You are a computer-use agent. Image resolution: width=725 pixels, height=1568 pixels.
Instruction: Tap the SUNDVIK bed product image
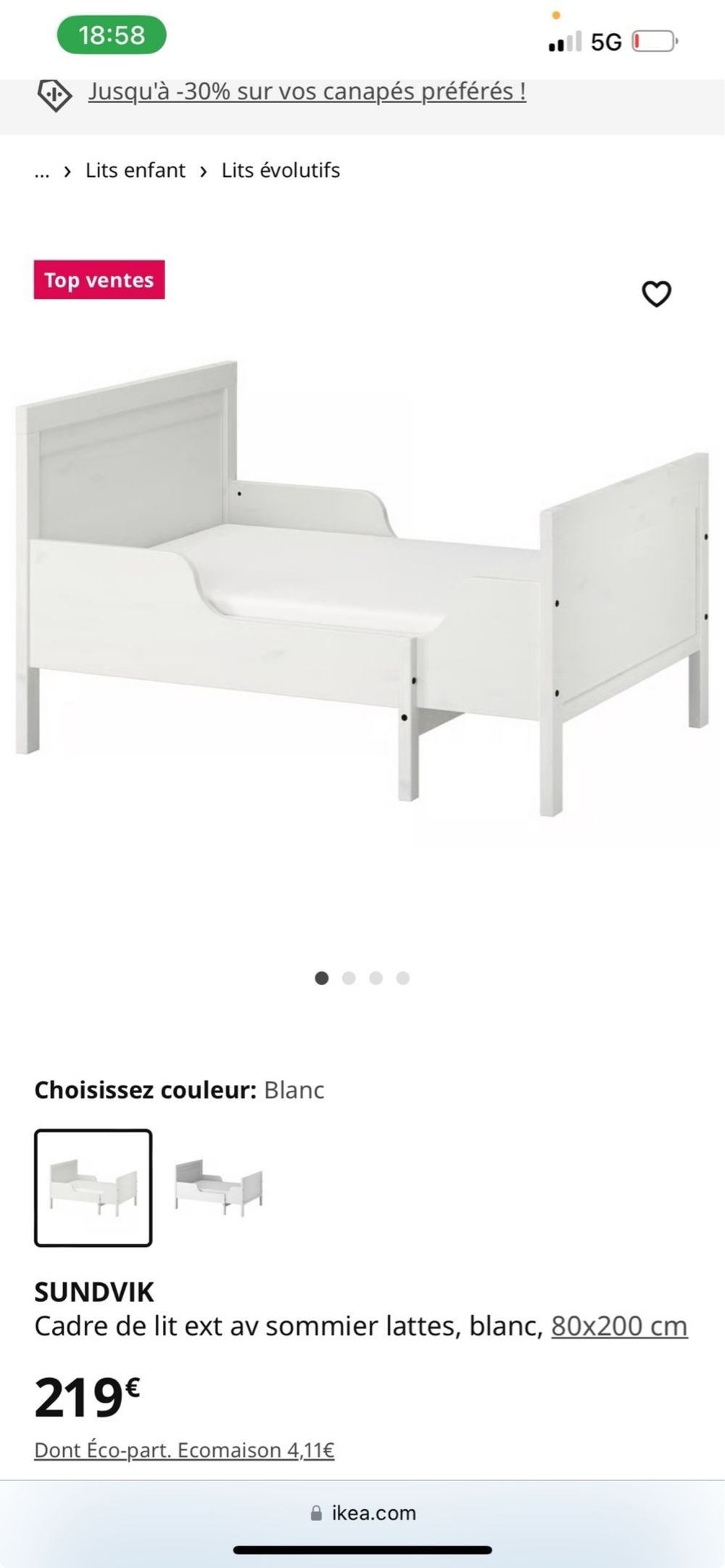[x=362, y=587]
